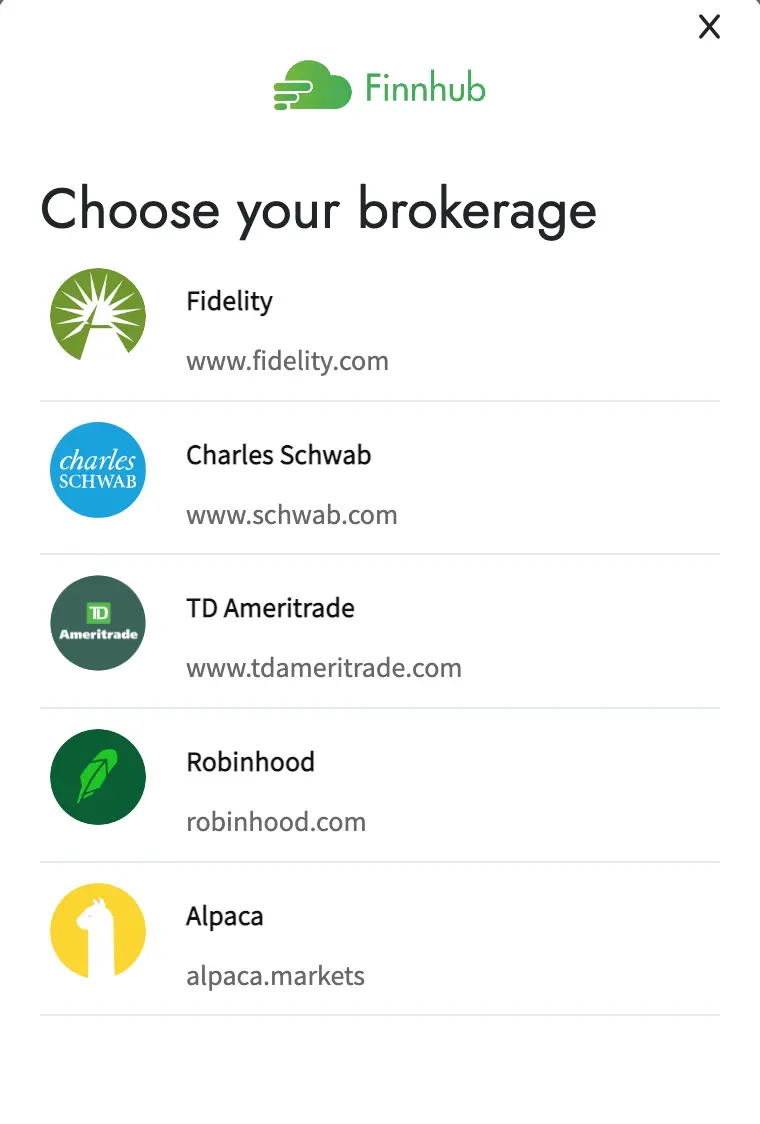Select the Fidelity green circle badge
The image size is (760, 1124).
[97, 315]
